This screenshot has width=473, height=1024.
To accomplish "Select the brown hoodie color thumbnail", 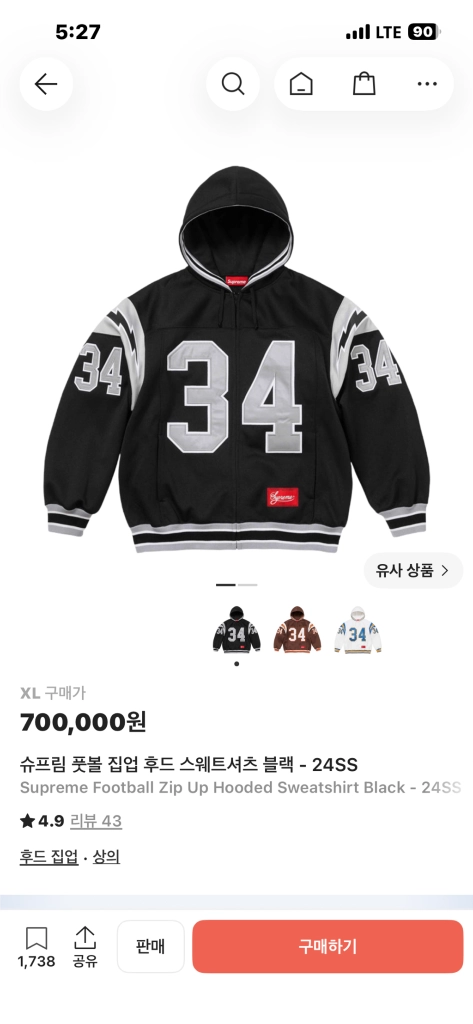I will pyautogui.click(x=297, y=629).
